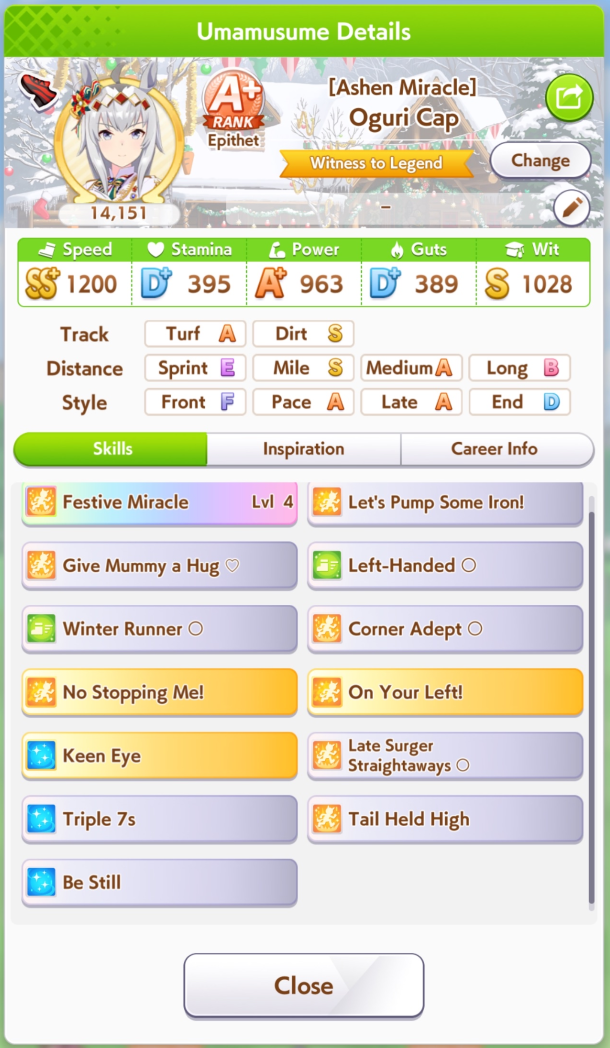Switch to the Inspiration tab
The width and height of the screenshot is (610, 1048).
[x=303, y=449]
